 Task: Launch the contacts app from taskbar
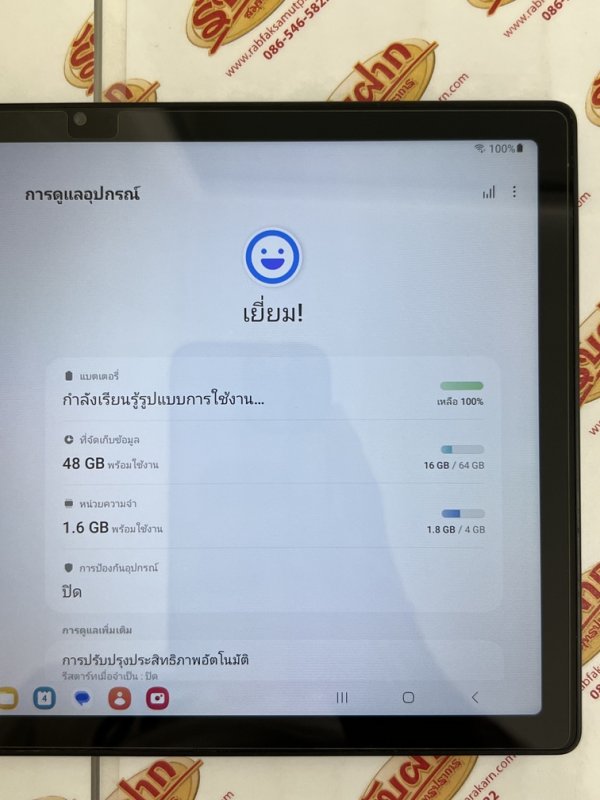click(120, 699)
